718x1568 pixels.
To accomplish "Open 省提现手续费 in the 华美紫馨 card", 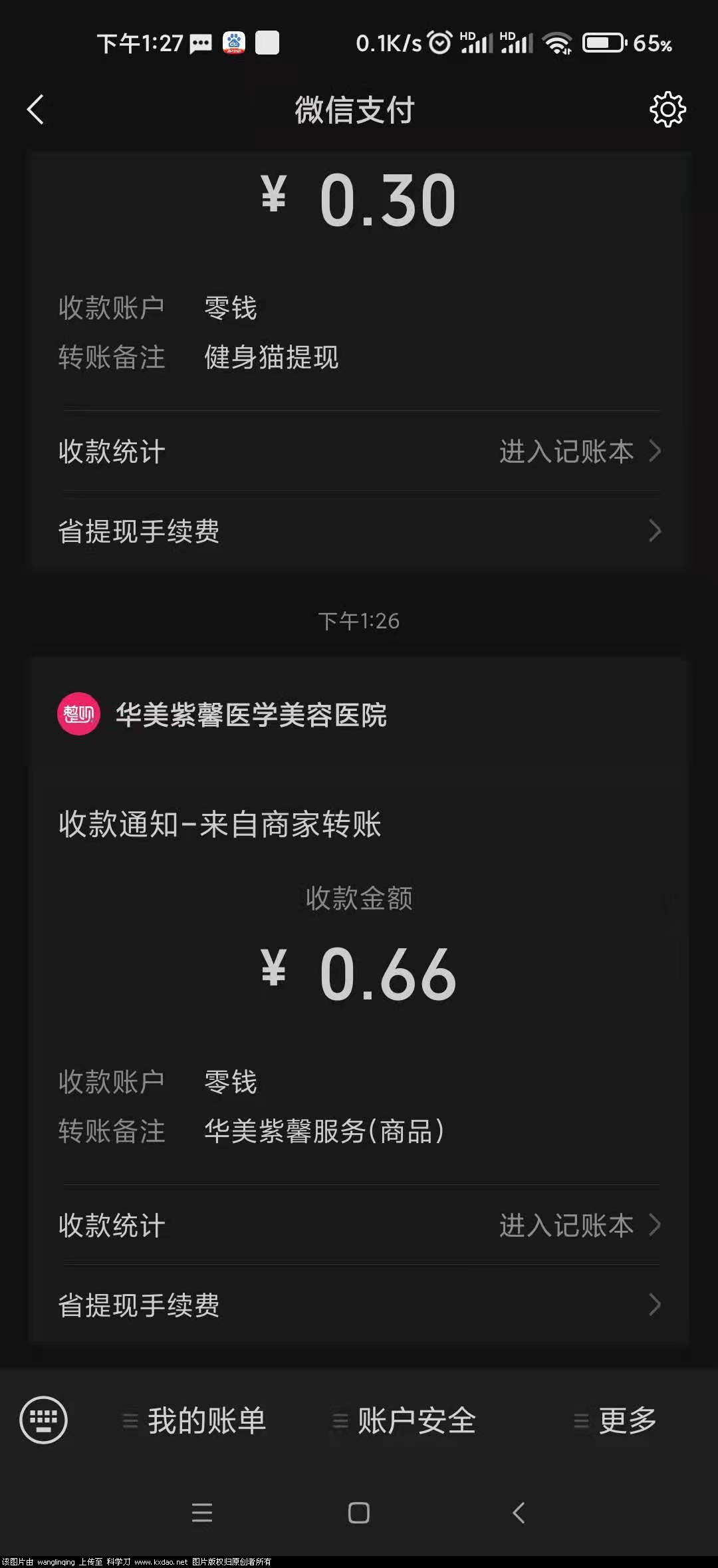I will pyautogui.click(x=359, y=1305).
